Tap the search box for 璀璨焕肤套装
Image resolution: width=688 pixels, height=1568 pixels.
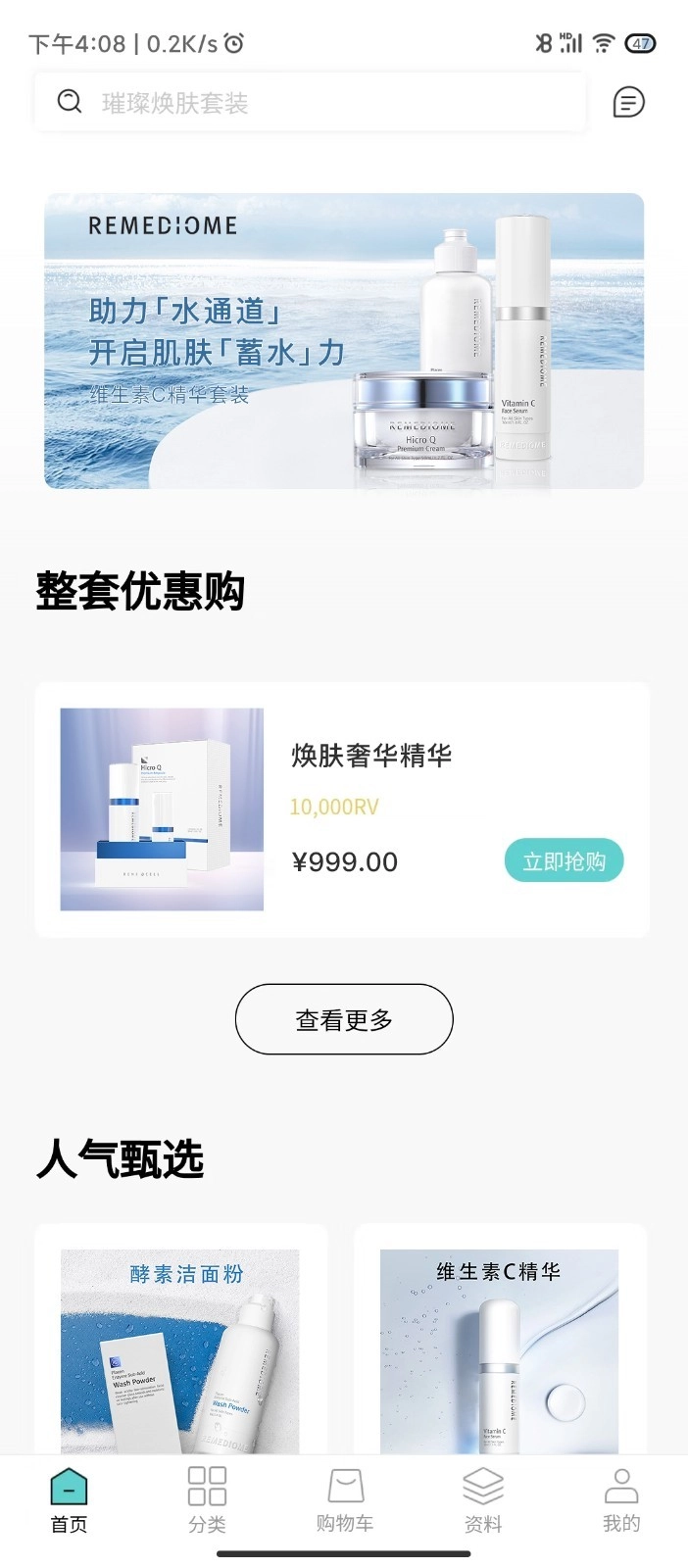[309, 102]
